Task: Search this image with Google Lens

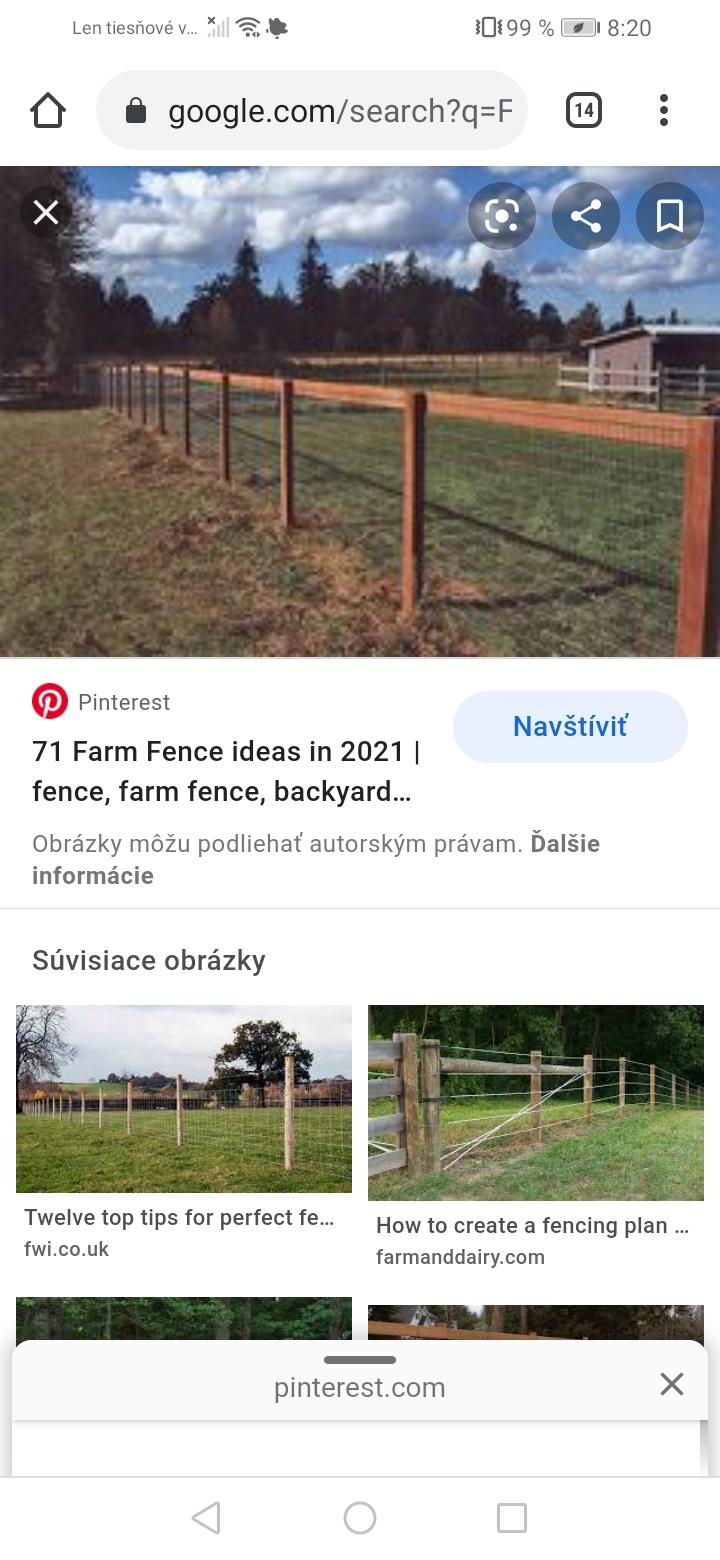Action: click(502, 216)
